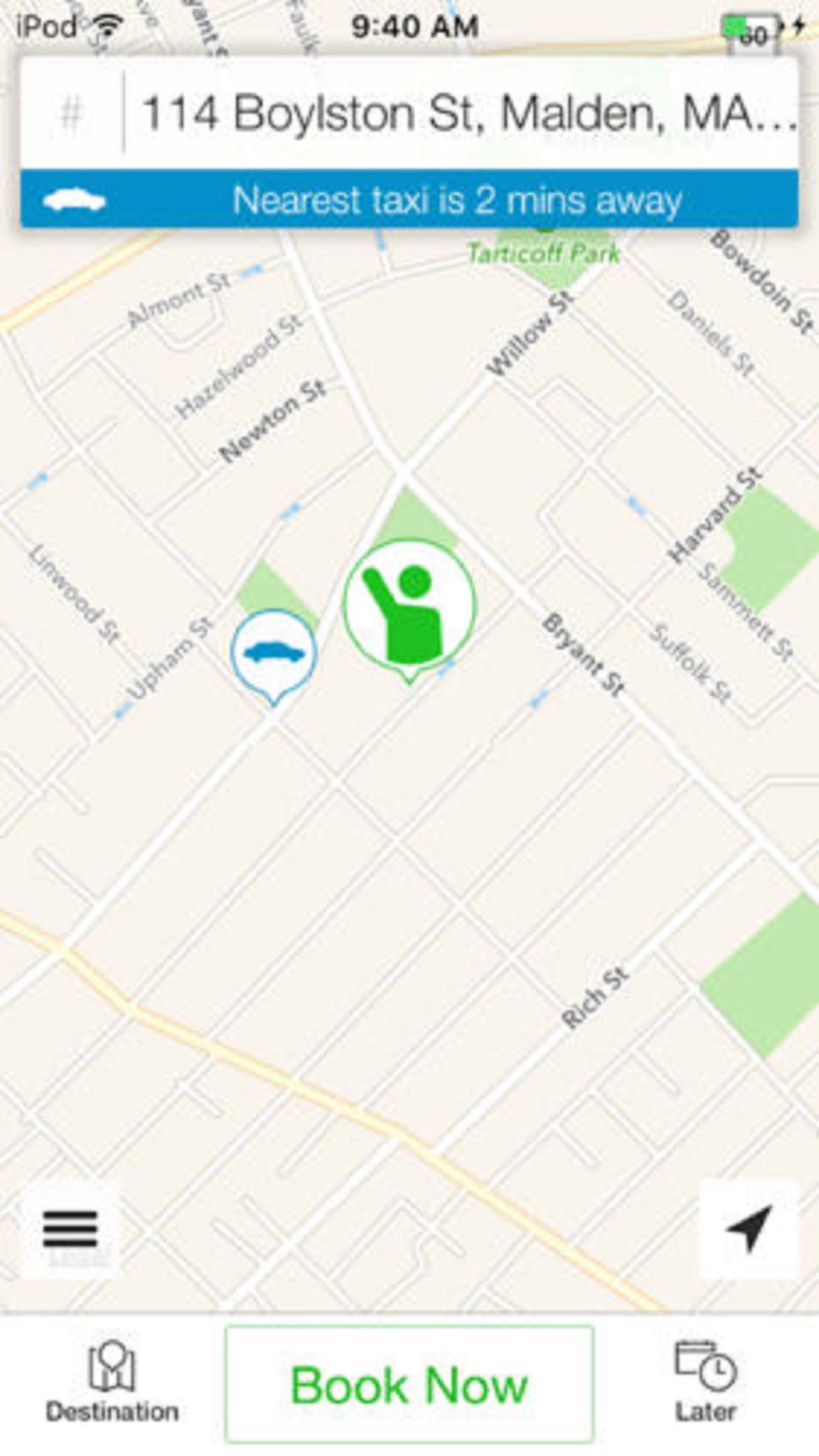Tap the # house number field
The image size is (819, 1456).
pyautogui.click(x=71, y=114)
